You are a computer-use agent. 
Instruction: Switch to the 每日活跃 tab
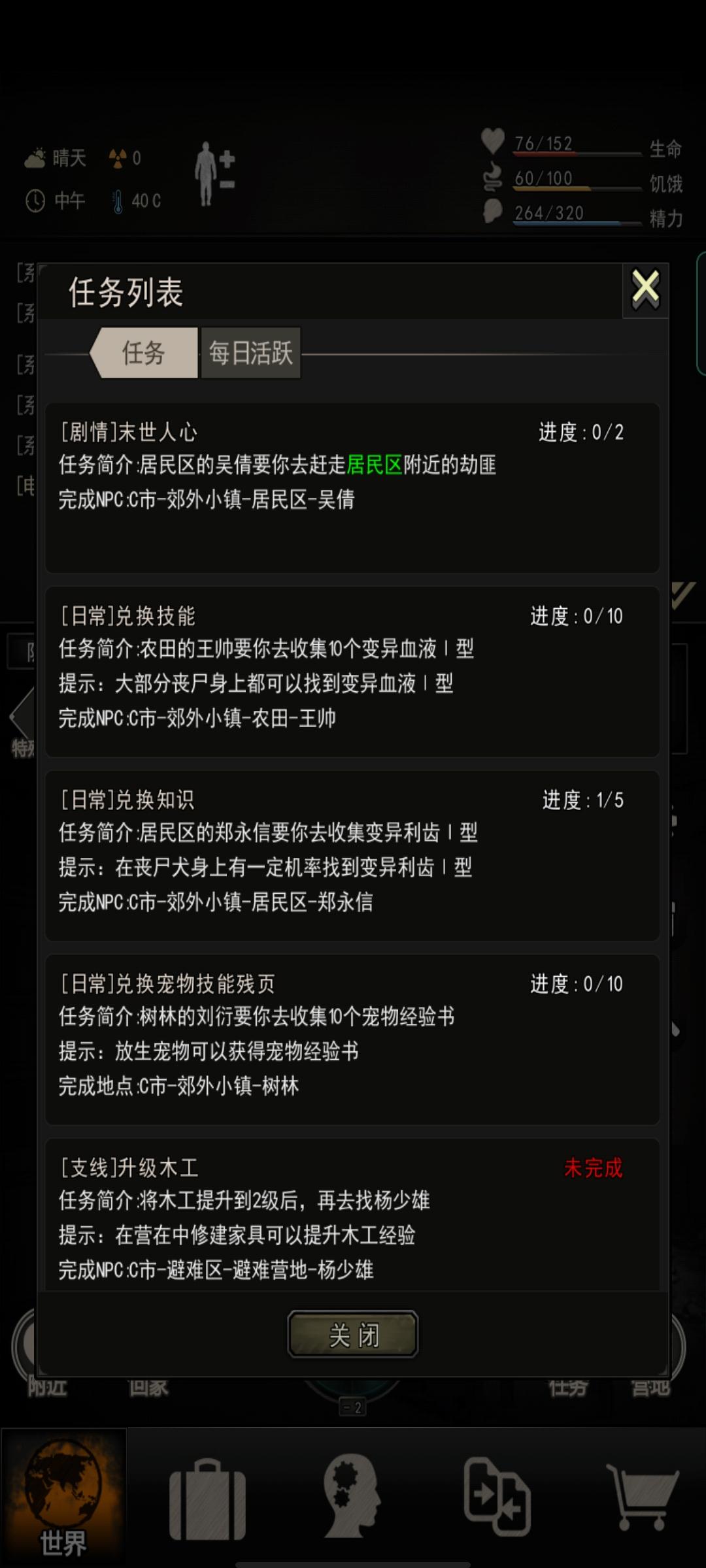pos(250,351)
